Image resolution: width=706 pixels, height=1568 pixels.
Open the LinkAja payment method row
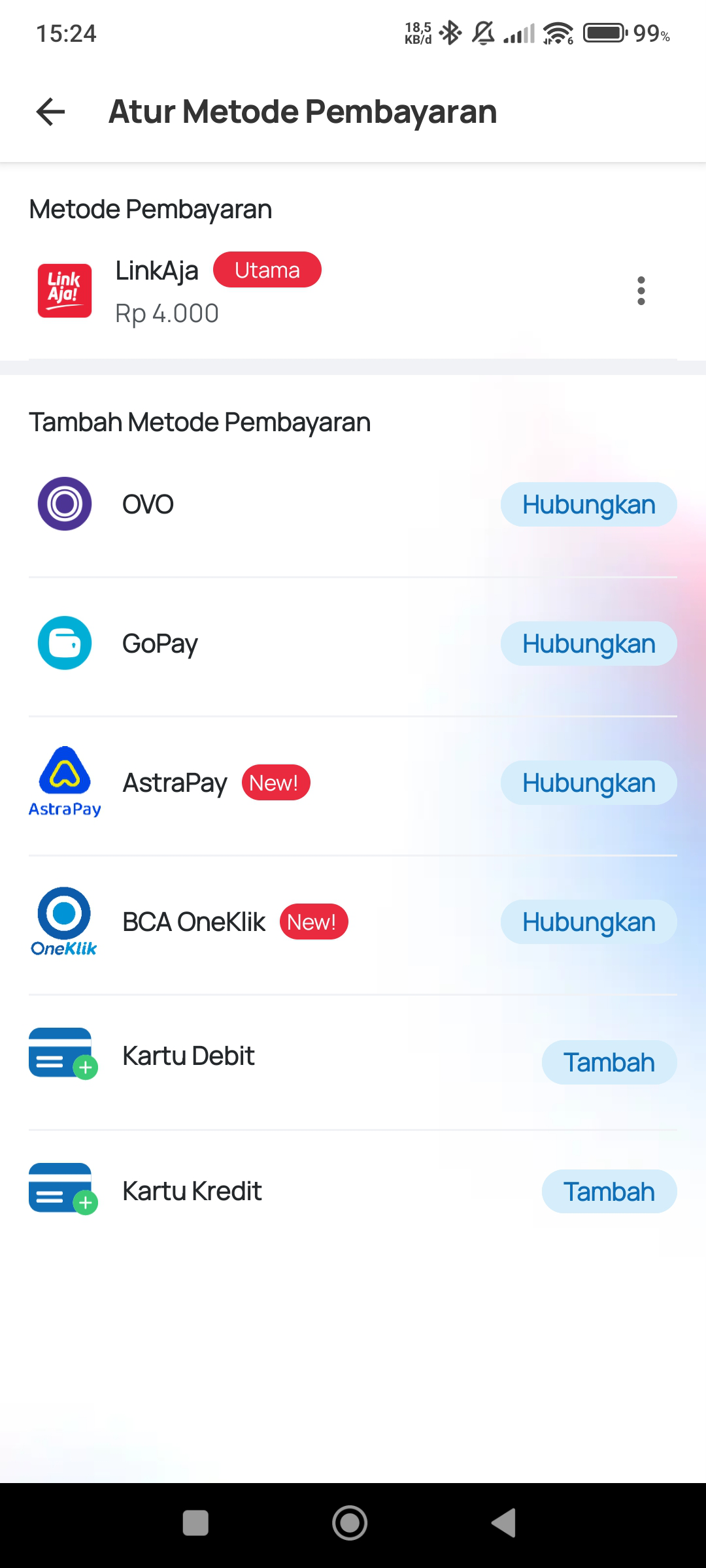tap(353, 291)
